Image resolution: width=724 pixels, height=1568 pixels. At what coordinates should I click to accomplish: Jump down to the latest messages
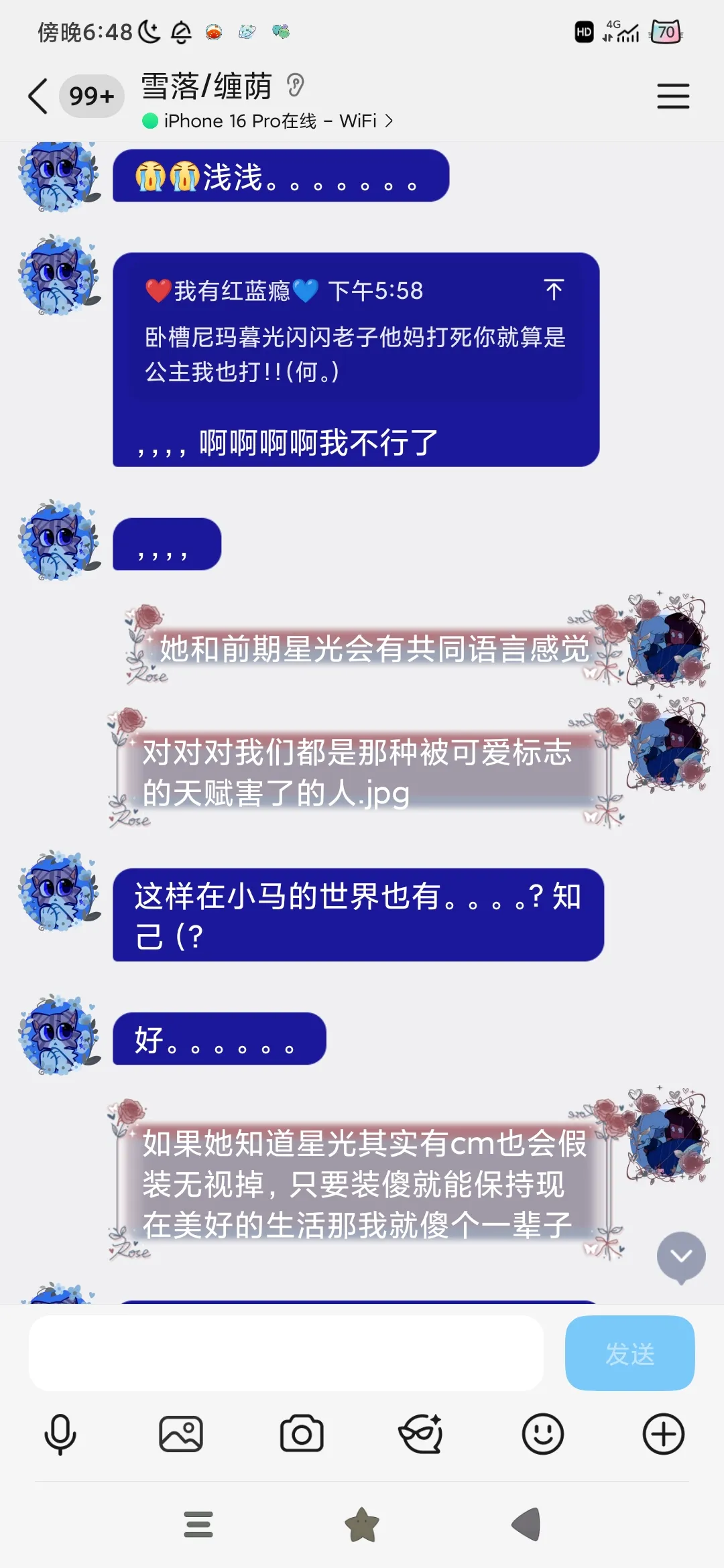(x=681, y=1256)
